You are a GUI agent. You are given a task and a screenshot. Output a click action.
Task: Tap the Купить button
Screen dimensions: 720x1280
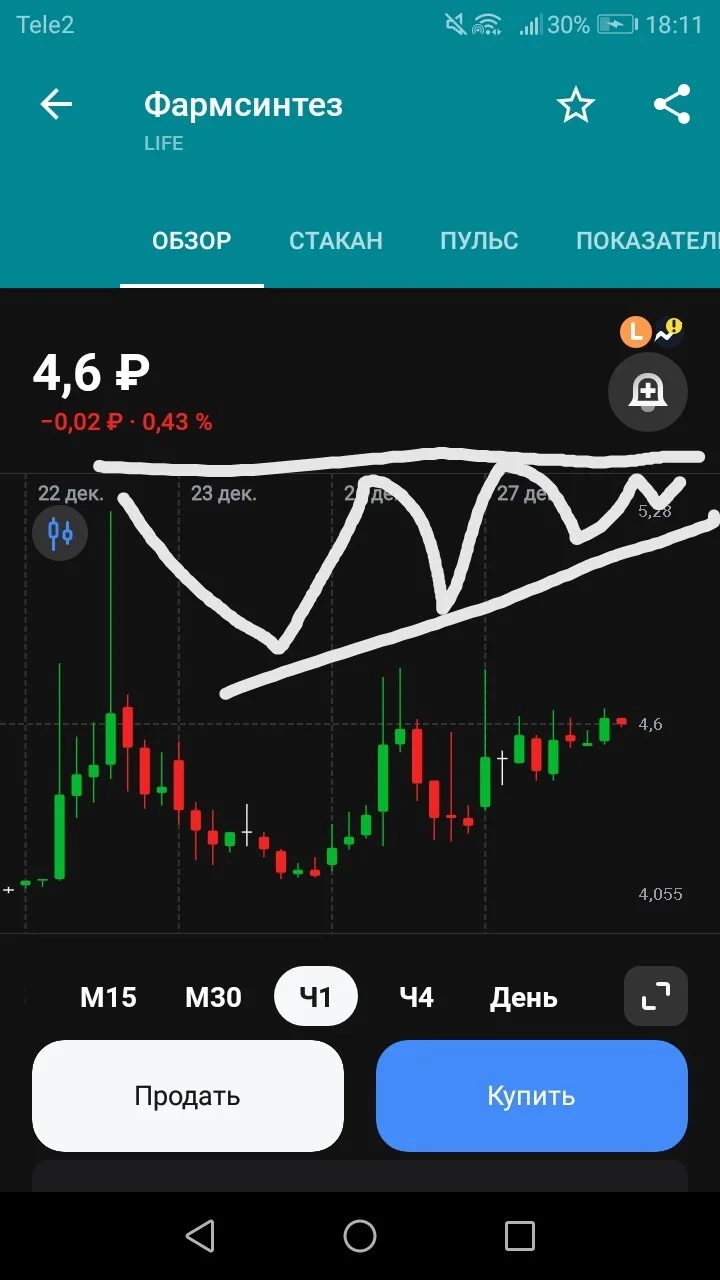532,1096
